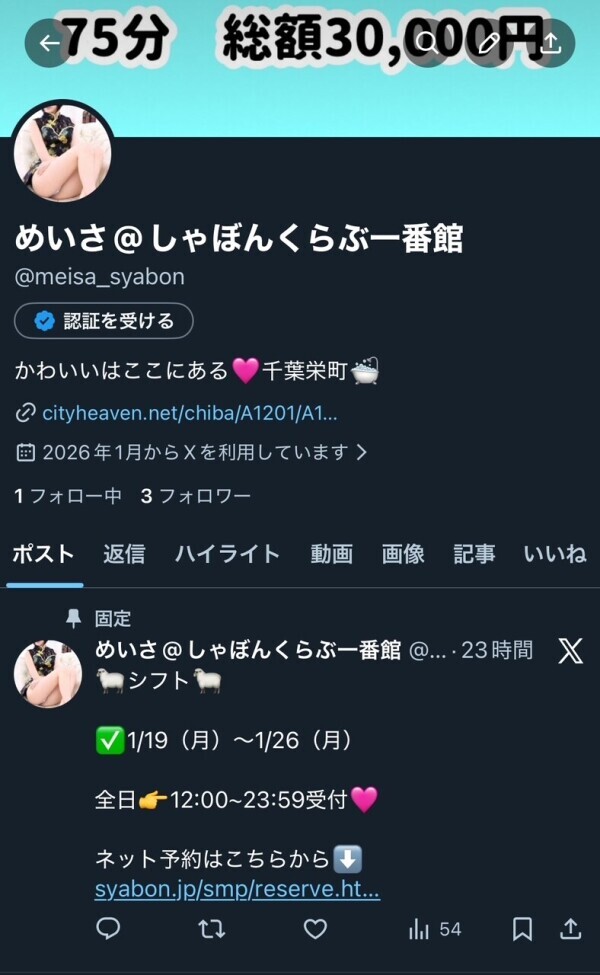The image size is (600, 975).
Task: Search this profile's posts
Action: point(427,43)
